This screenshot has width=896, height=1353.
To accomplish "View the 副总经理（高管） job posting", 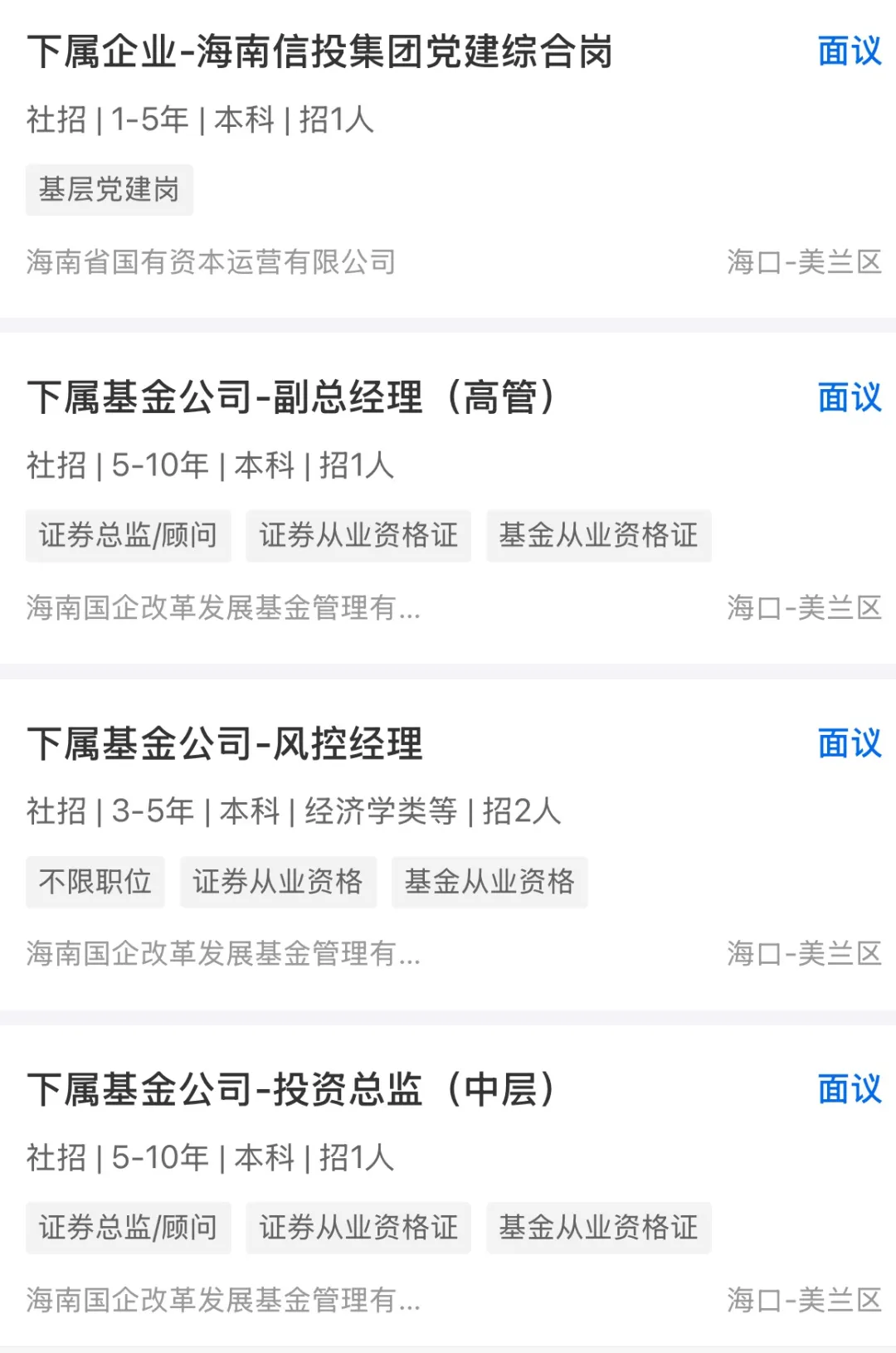I will pos(290,397).
